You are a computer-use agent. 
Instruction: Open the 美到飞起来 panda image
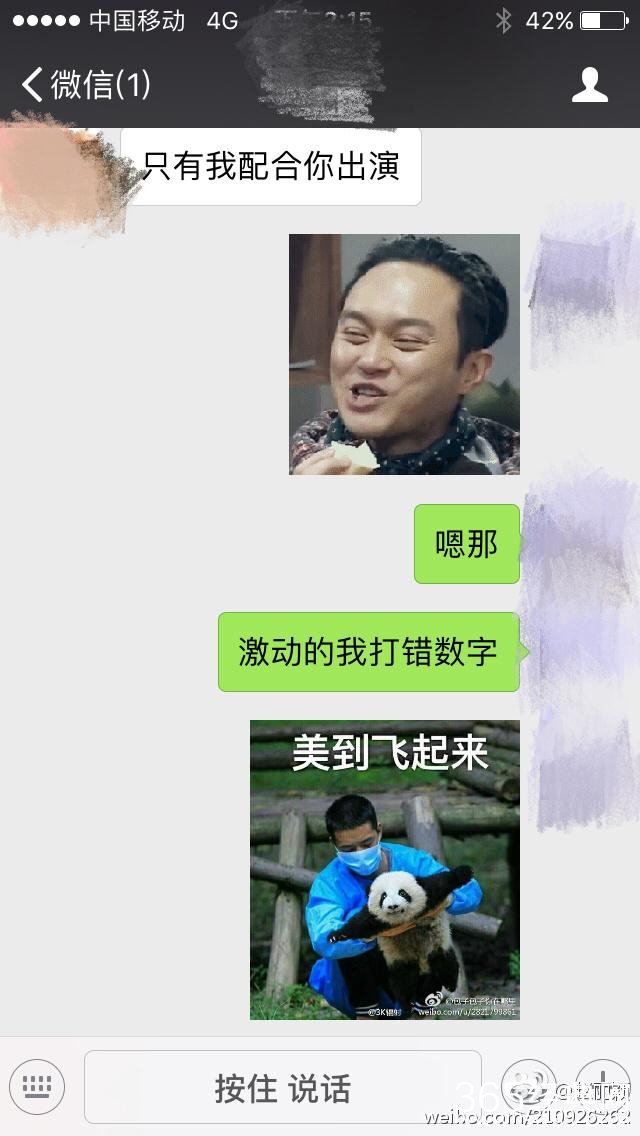[385, 869]
